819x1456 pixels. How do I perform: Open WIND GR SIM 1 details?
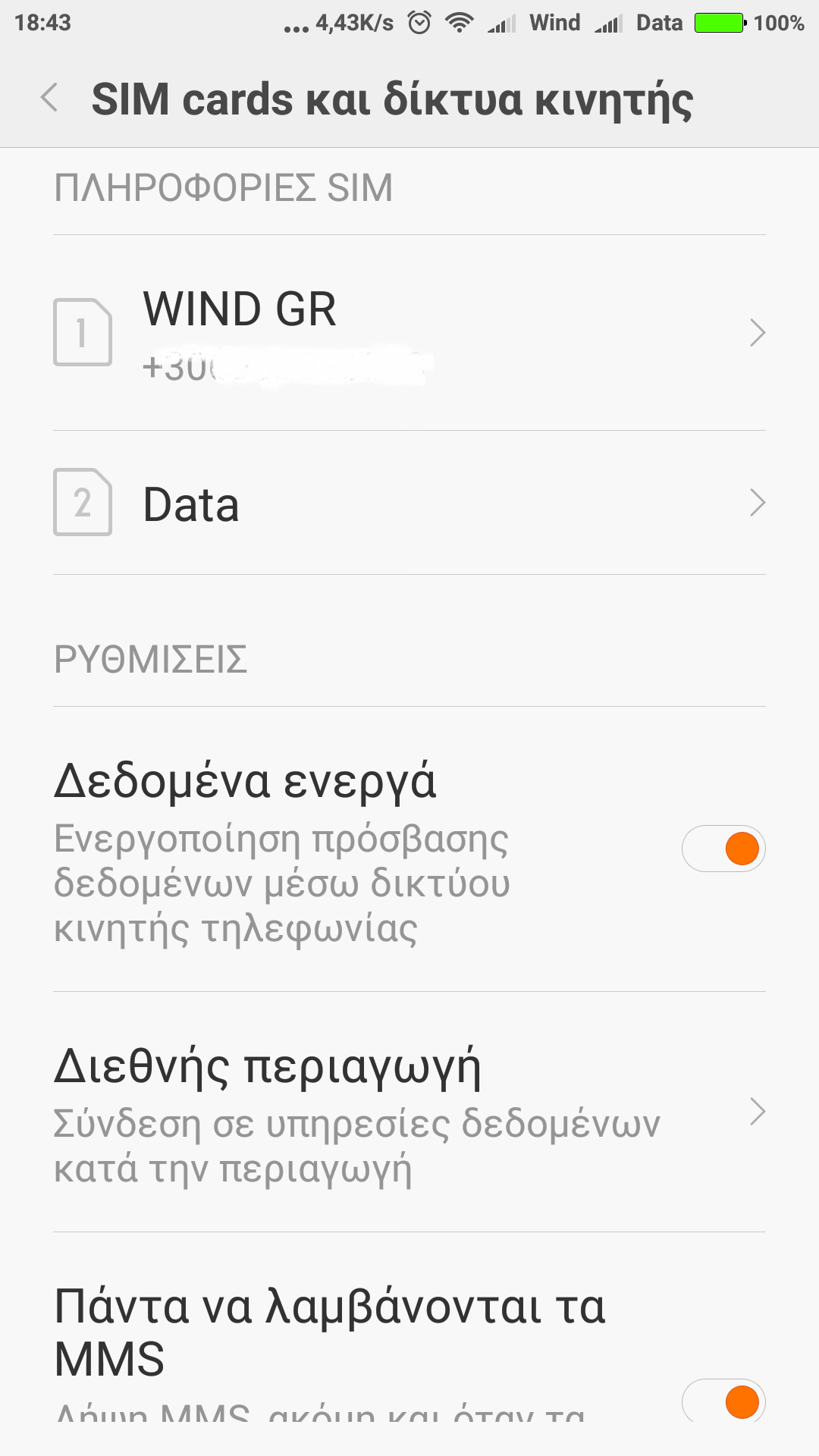click(409, 332)
